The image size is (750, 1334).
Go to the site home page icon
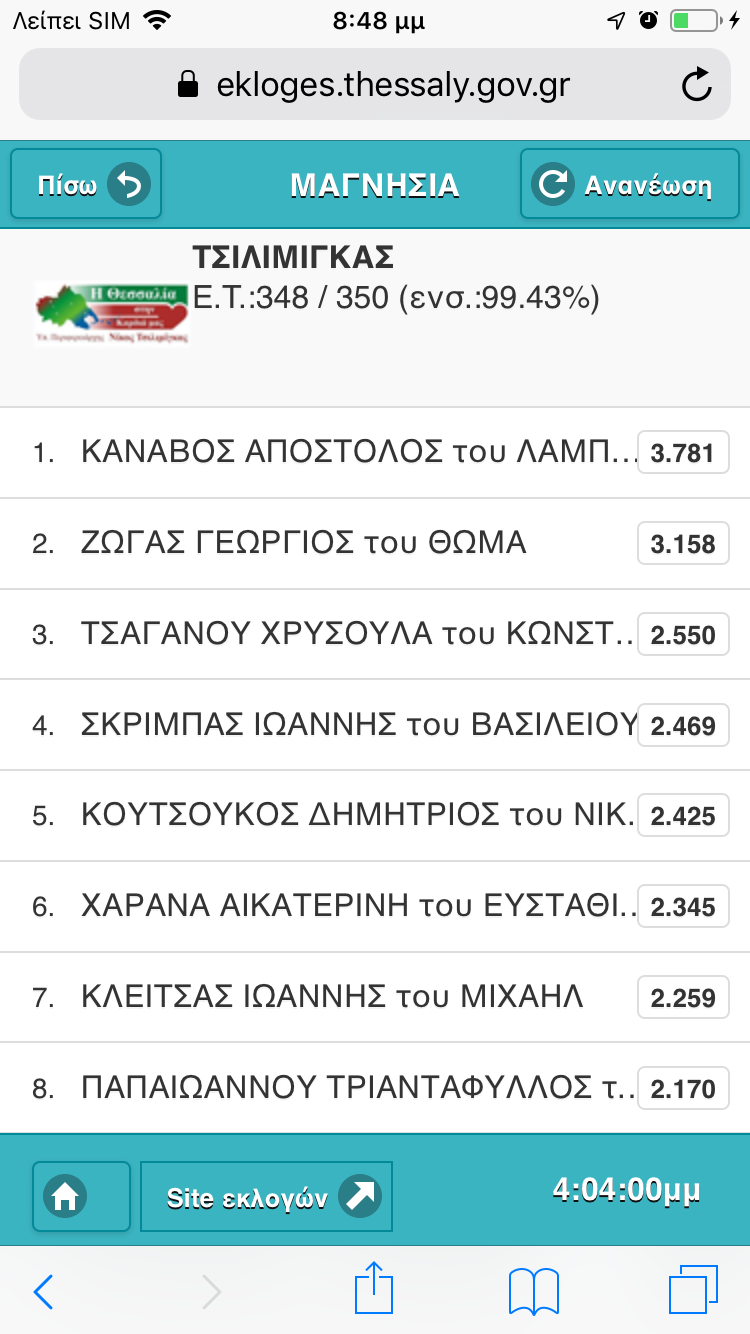(81, 1196)
